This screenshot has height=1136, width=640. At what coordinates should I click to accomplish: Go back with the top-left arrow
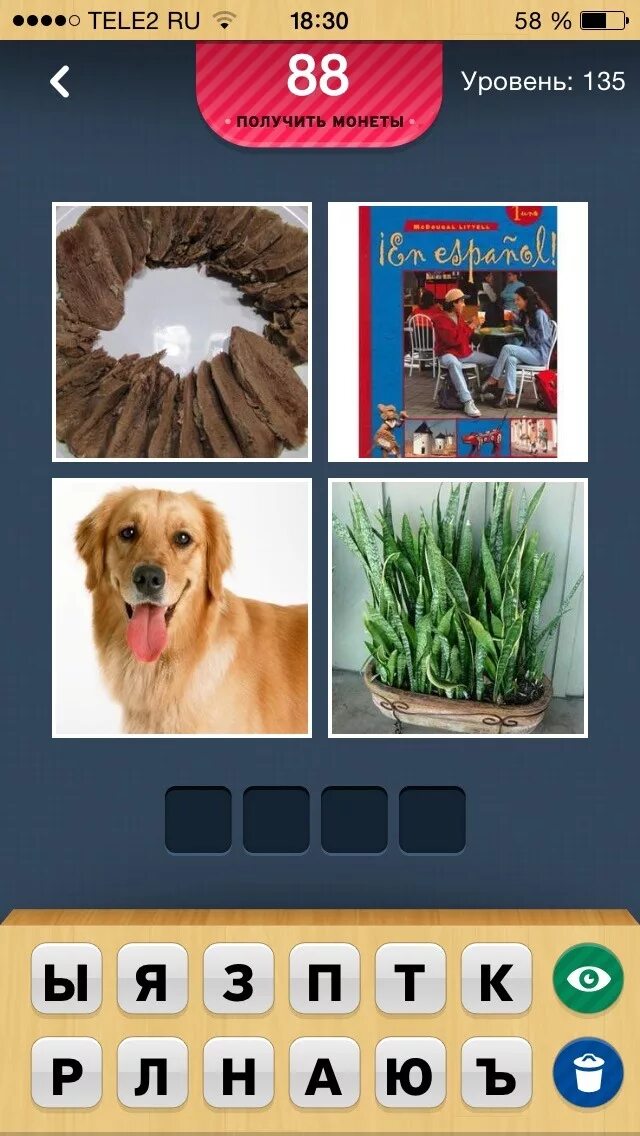pos(60,82)
